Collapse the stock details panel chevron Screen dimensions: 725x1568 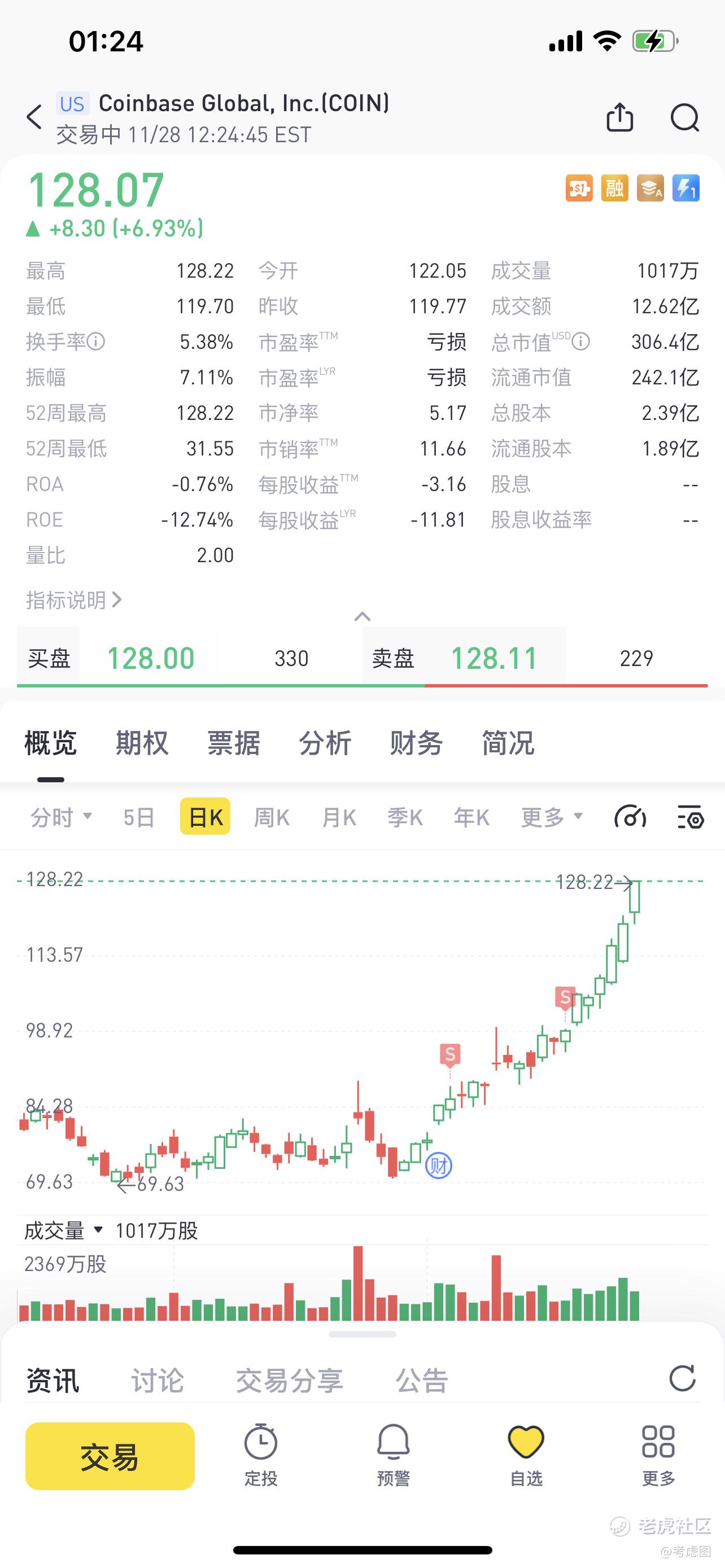pos(362,616)
